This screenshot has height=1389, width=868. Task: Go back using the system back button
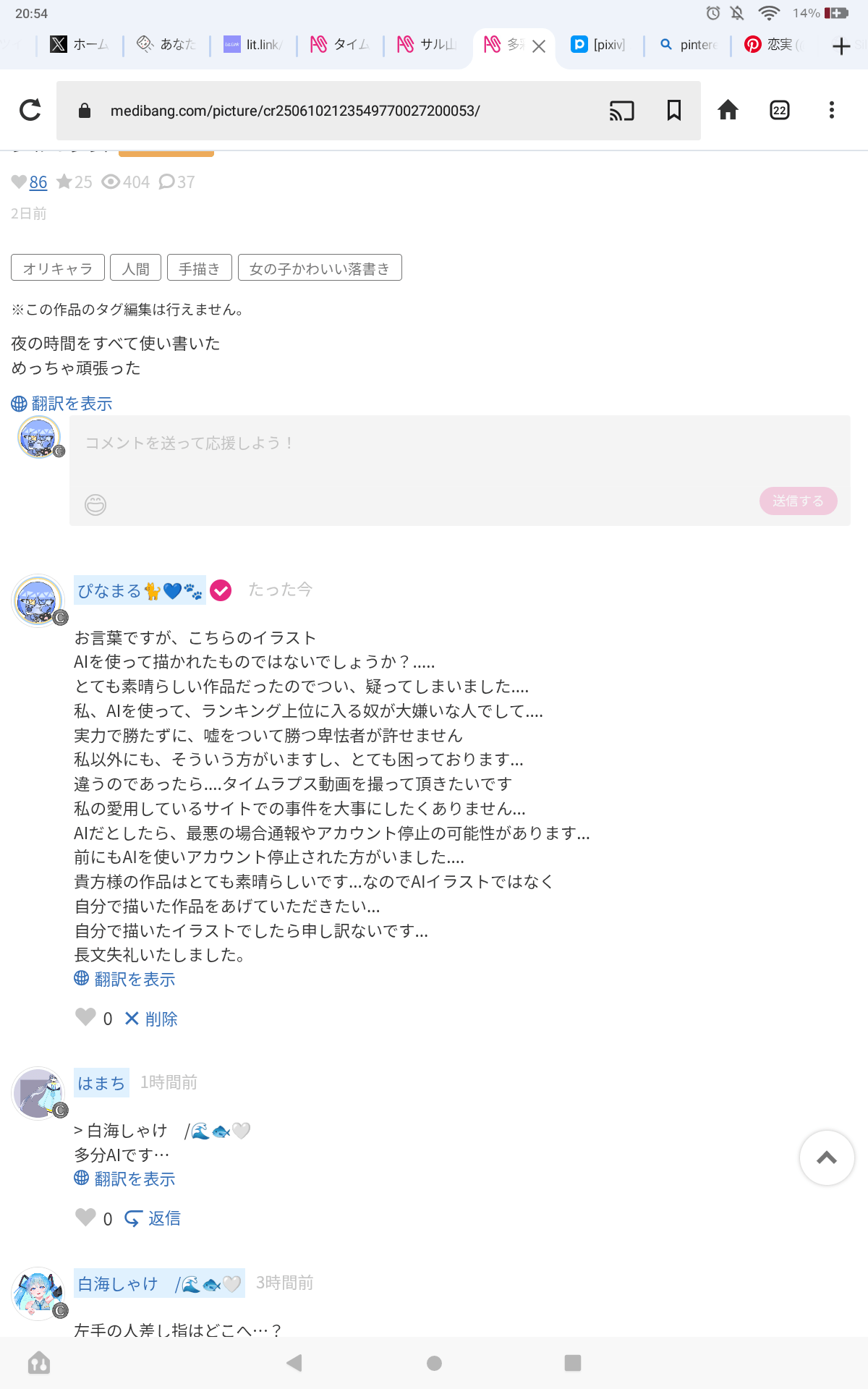pos(294,1363)
